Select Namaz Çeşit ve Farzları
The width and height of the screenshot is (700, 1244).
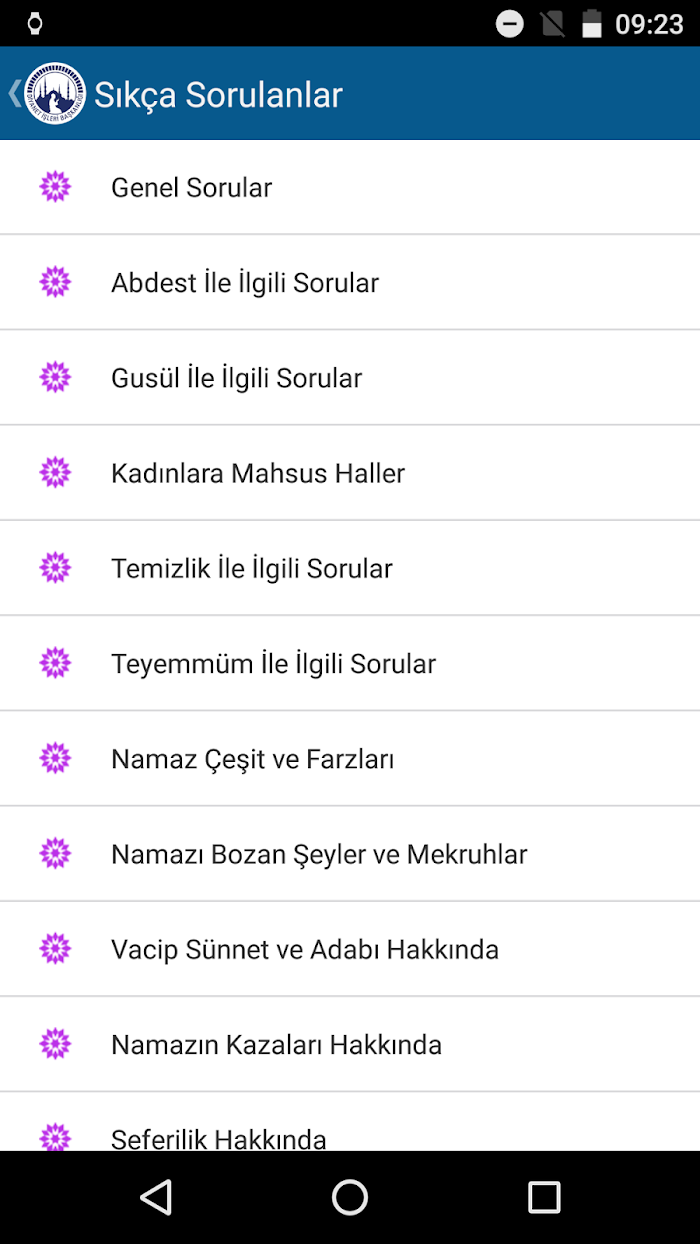click(350, 758)
